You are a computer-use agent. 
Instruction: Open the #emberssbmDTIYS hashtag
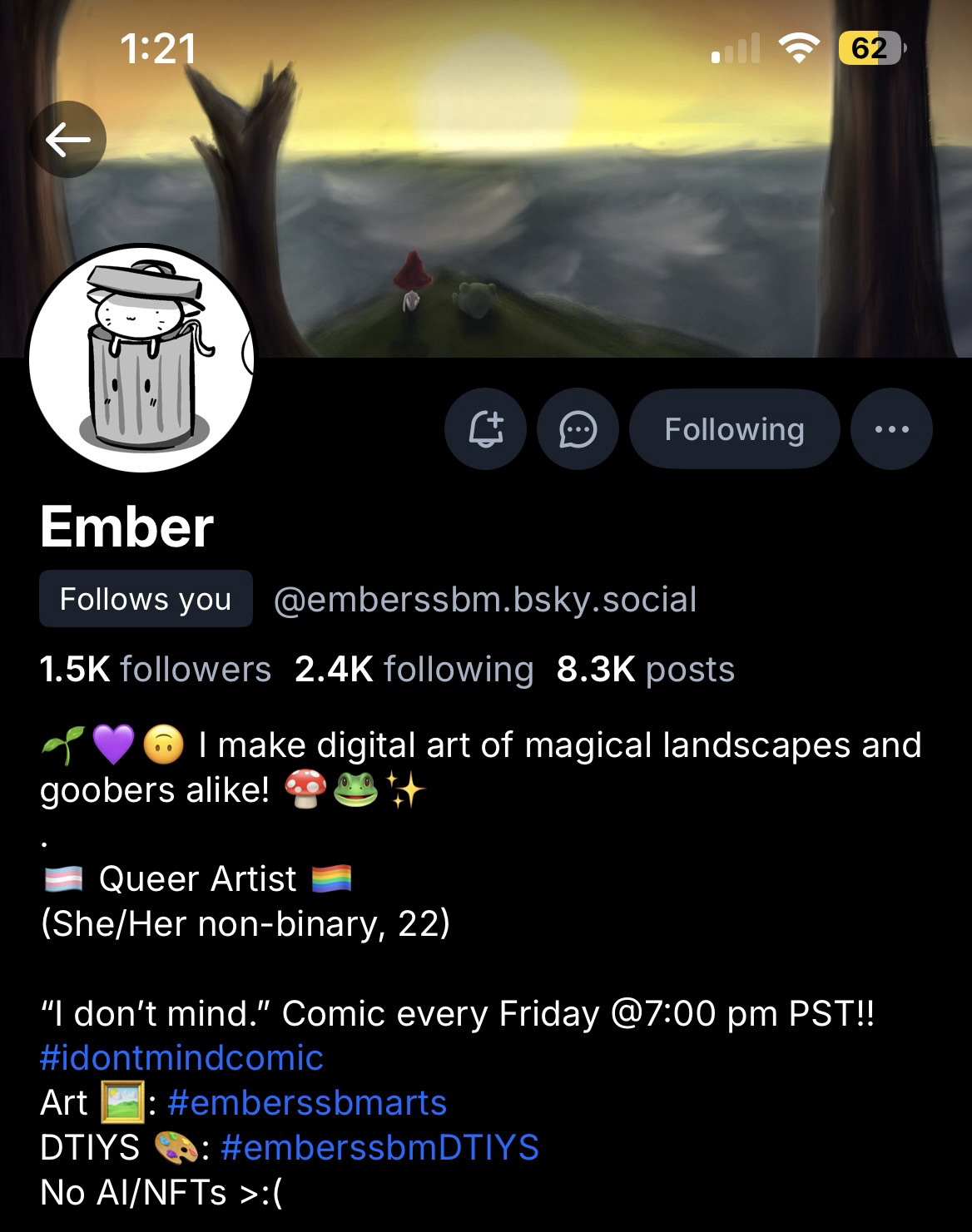(x=380, y=1148)
